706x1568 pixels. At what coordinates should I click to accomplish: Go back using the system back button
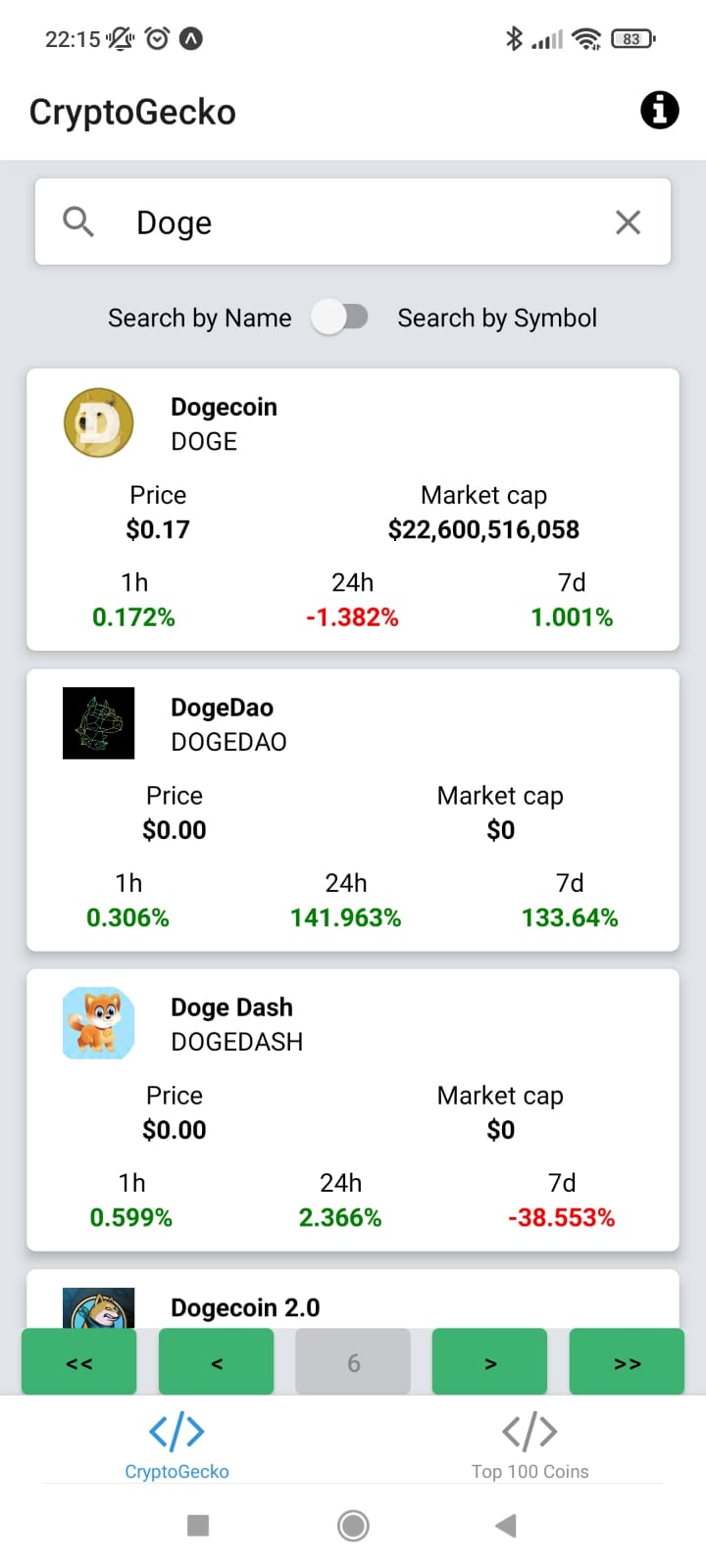506,1525
